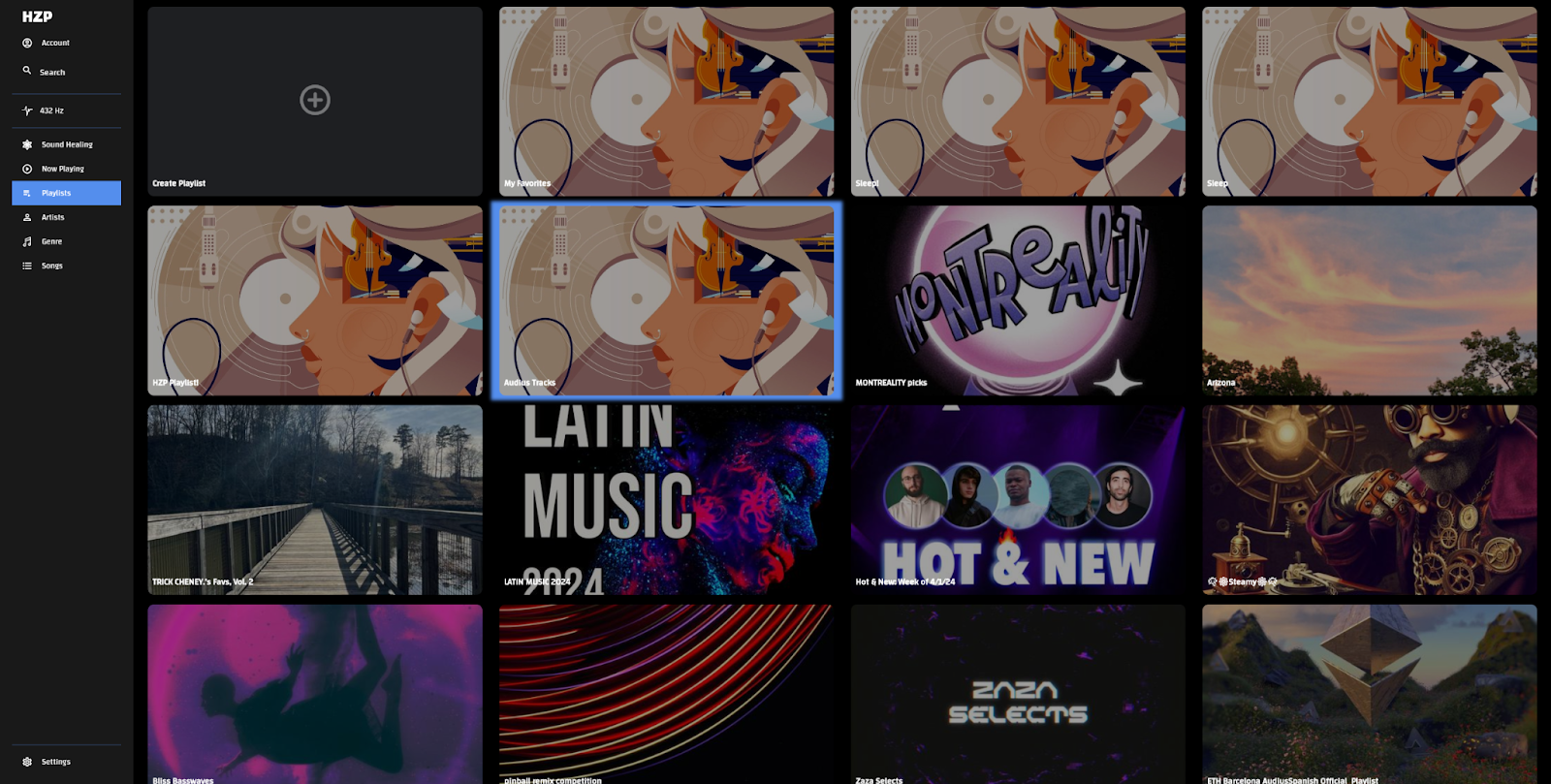Open the Audius Tracks playlist
The height and width of the screenshot is (784, 1551).
click(666, 300)
